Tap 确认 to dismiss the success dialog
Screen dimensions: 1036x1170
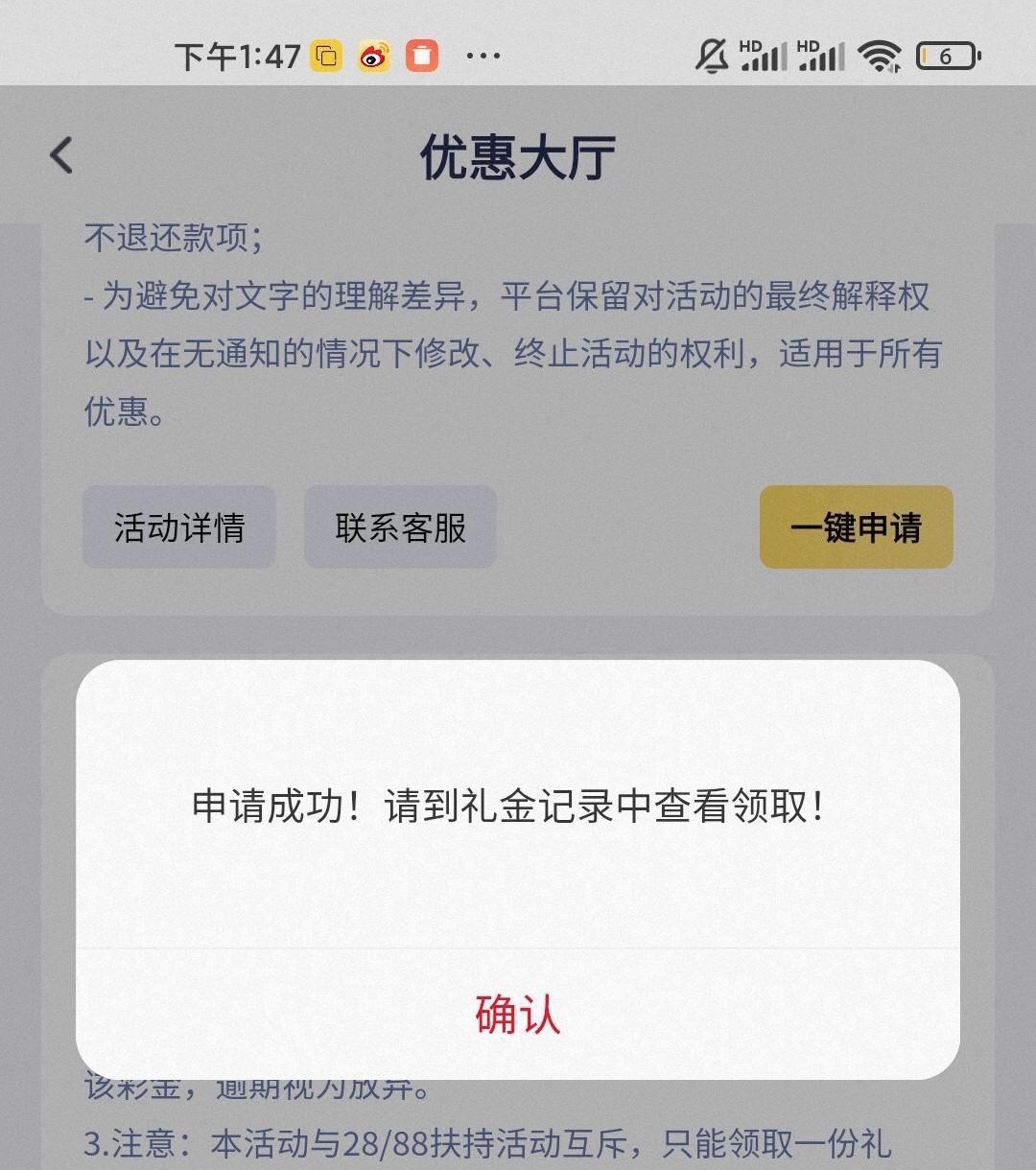(517, 1014)
